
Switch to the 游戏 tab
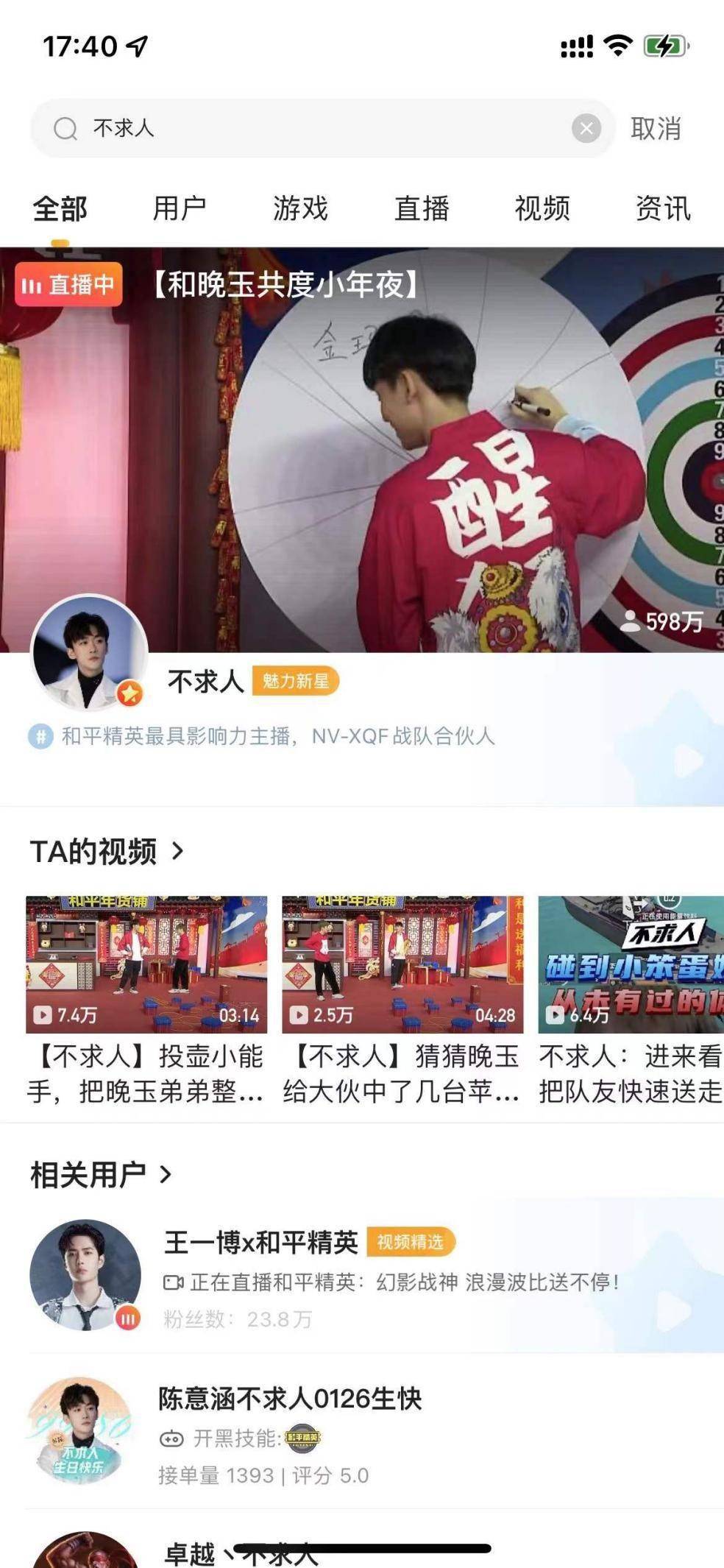tap(300, 208)
